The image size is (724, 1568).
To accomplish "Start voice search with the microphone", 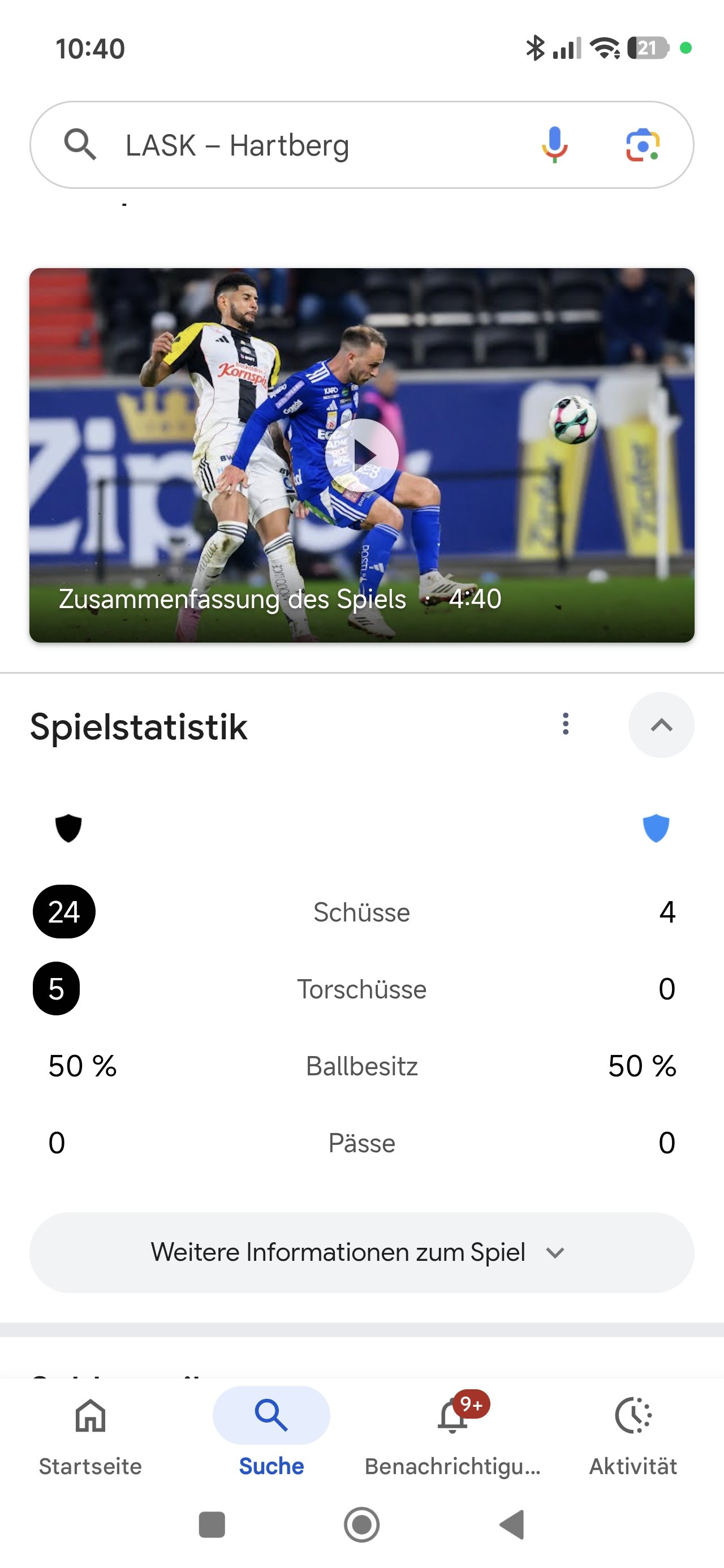I will (554, 145).
